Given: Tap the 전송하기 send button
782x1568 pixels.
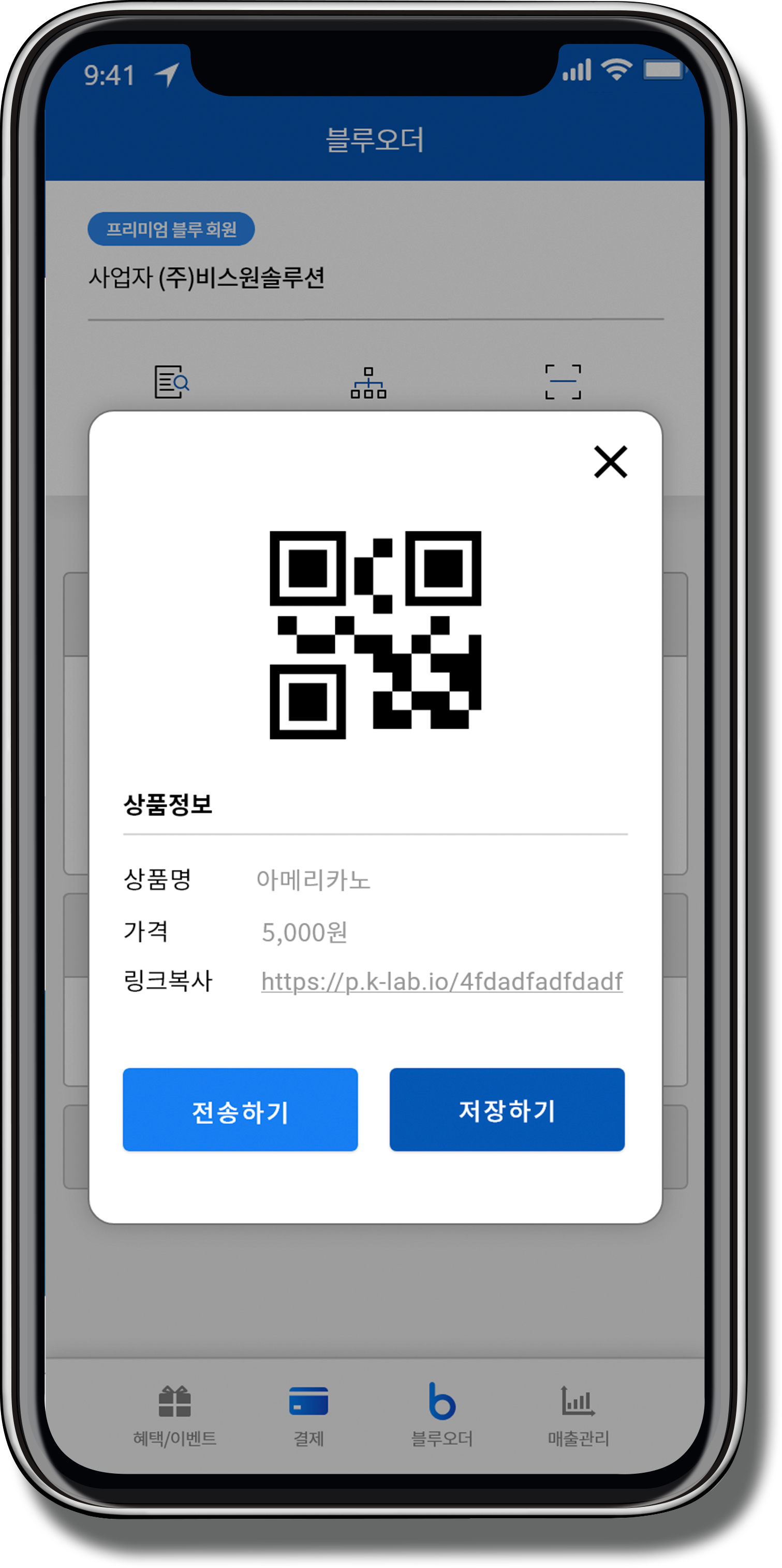Looking at the screenshot, I should pos(240,1109).
